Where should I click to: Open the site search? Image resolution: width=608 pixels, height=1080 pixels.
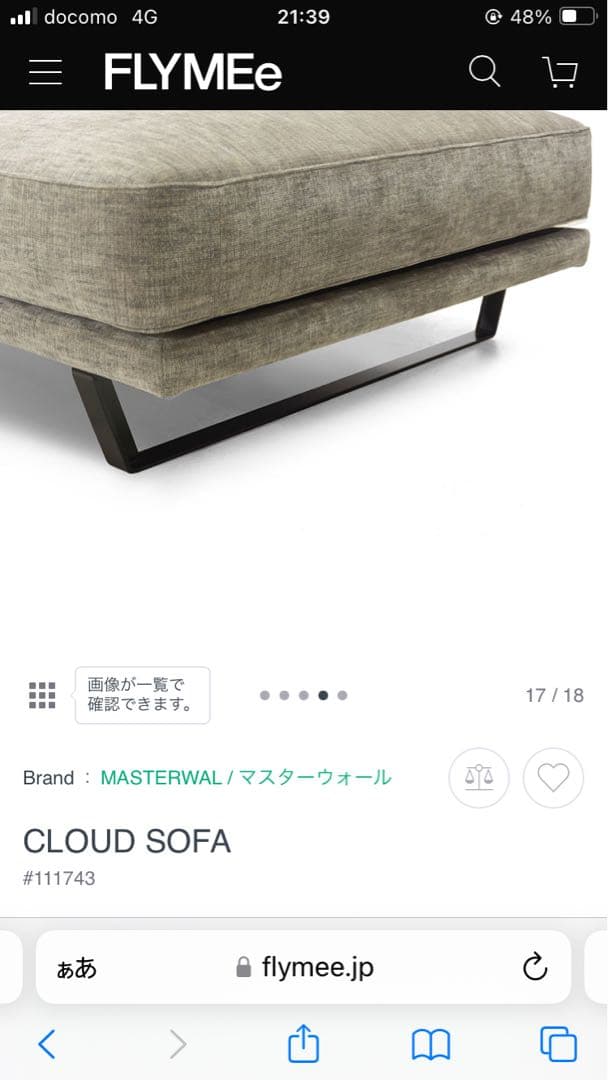pyautogui.click(x=484, y=72)
